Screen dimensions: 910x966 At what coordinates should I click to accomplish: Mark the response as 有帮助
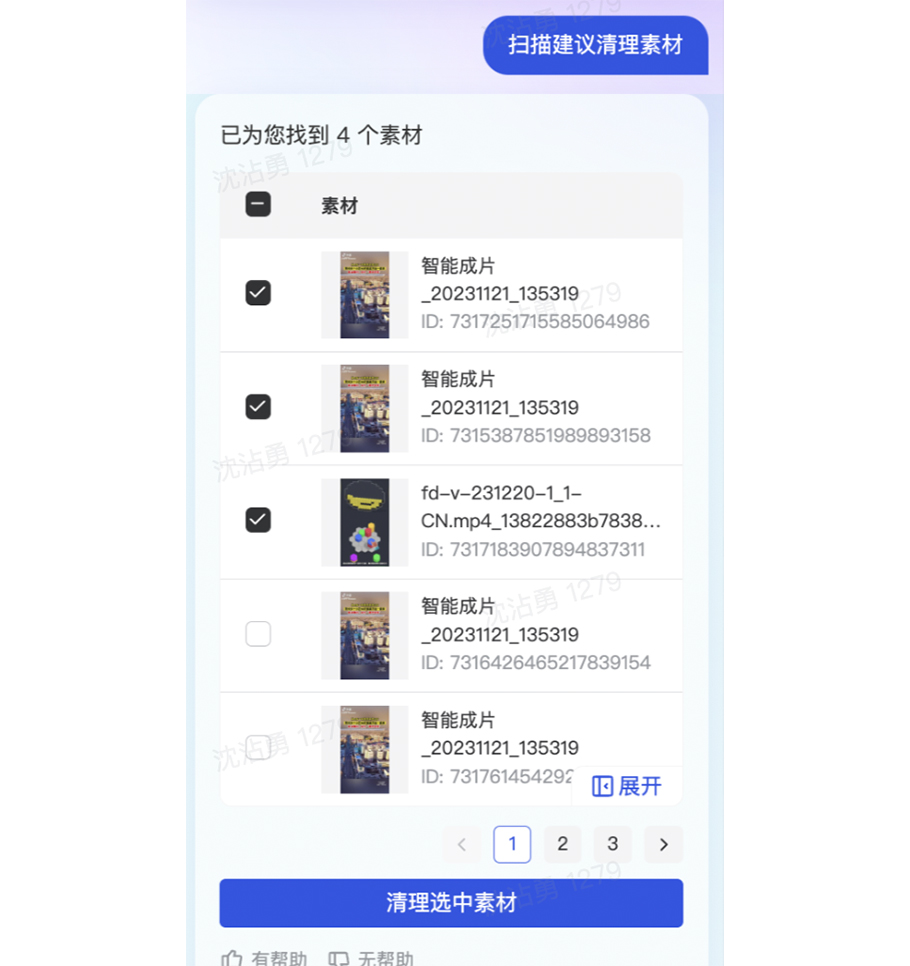coord(265,958)
